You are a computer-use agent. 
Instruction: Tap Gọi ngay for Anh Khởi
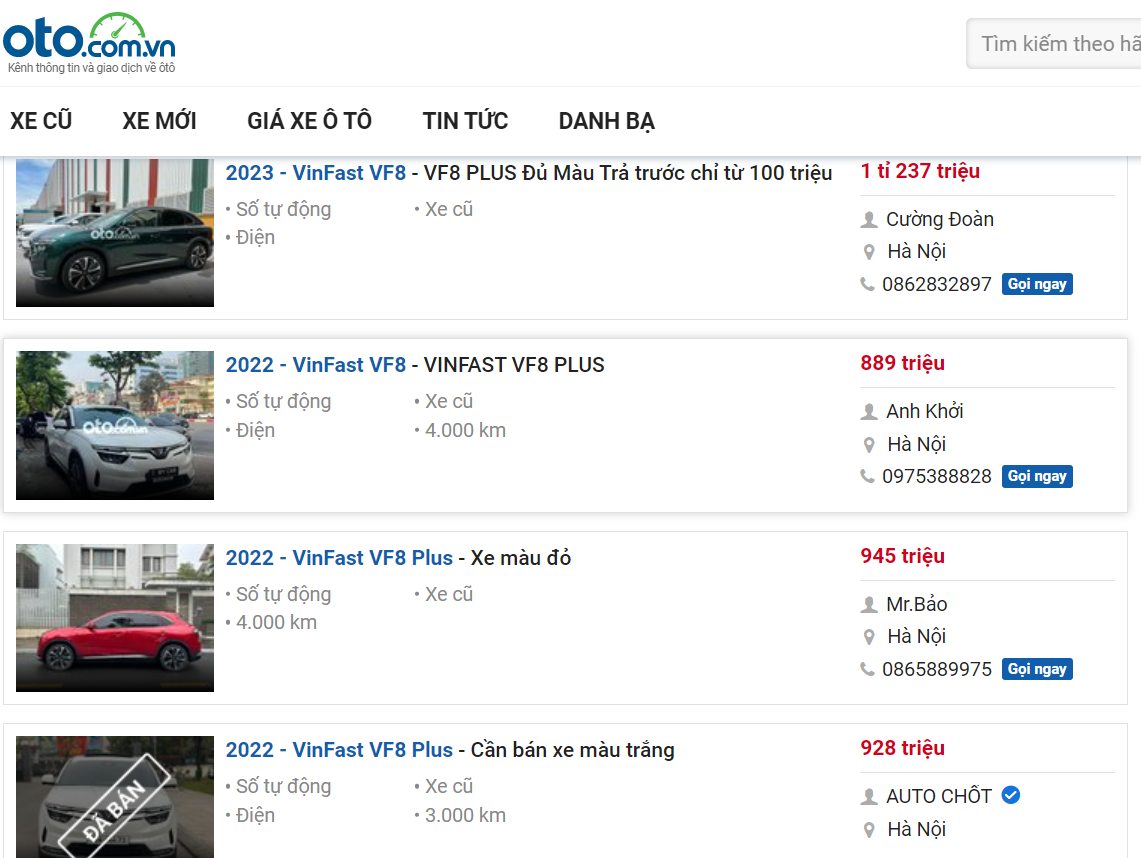(1037, 476)
